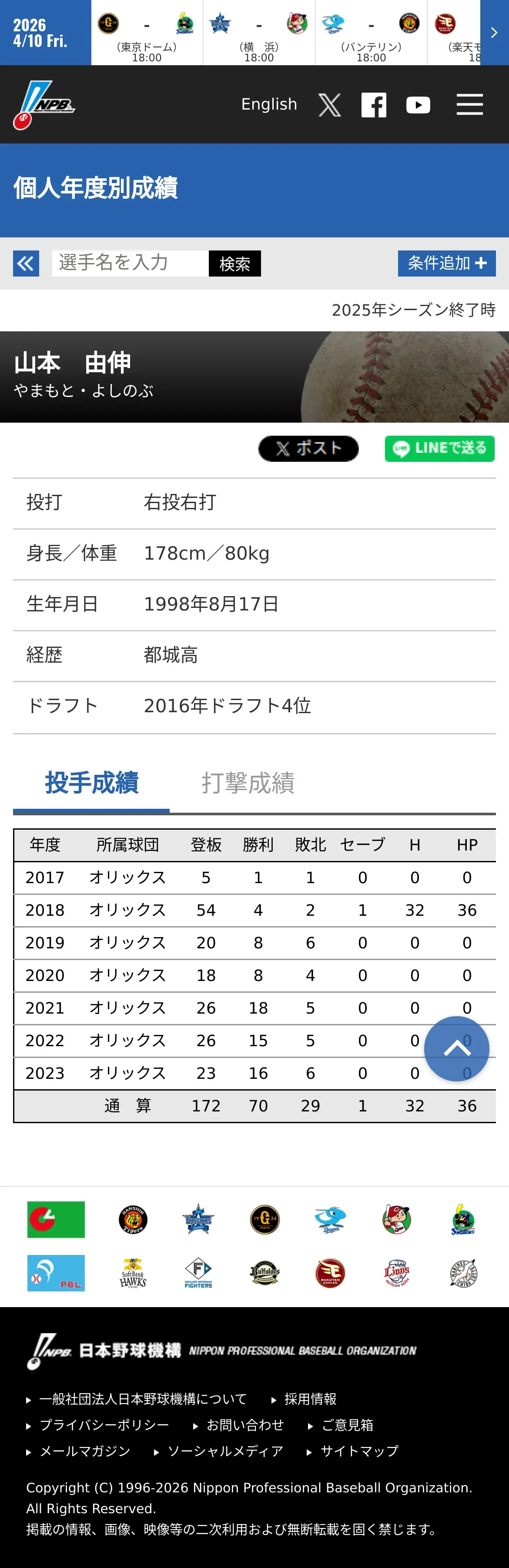The height and width of the screenshot is (1568, 509).
Task: Go back with the double-arrow button
Action: pyautogui.click(x=26, y=264)
